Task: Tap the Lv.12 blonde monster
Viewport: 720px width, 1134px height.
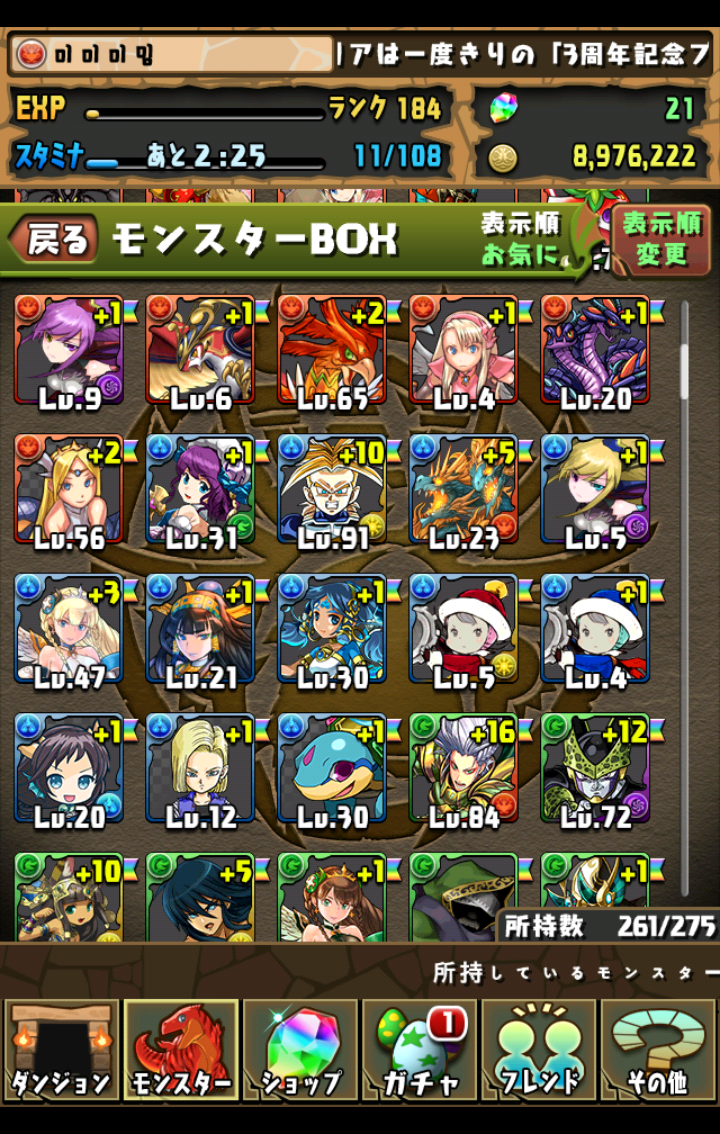Action: click(200, 770)
